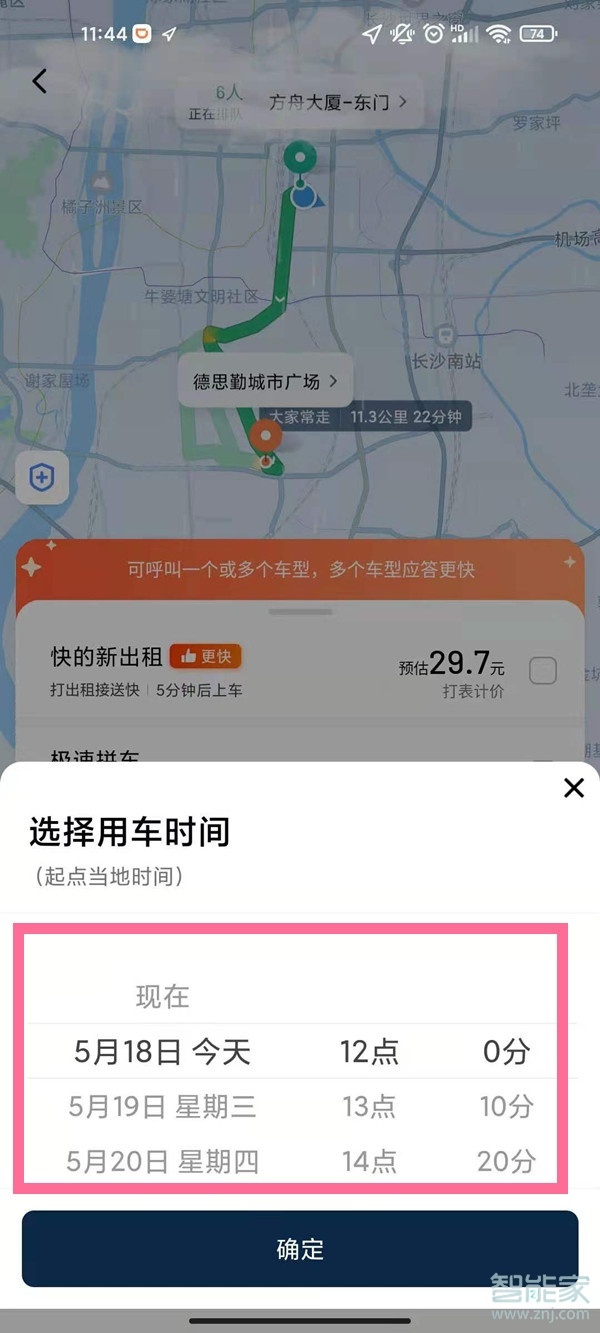Viewport: 600px width, 1333px height.
Task: Select 14点 in the hour column
Action: click(369, 1161)
